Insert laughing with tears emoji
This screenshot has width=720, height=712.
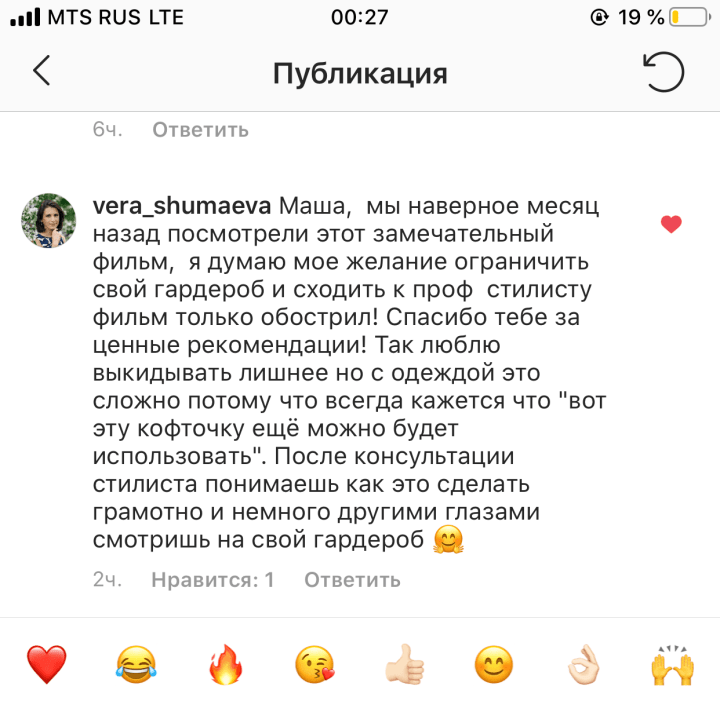[135, 663]
